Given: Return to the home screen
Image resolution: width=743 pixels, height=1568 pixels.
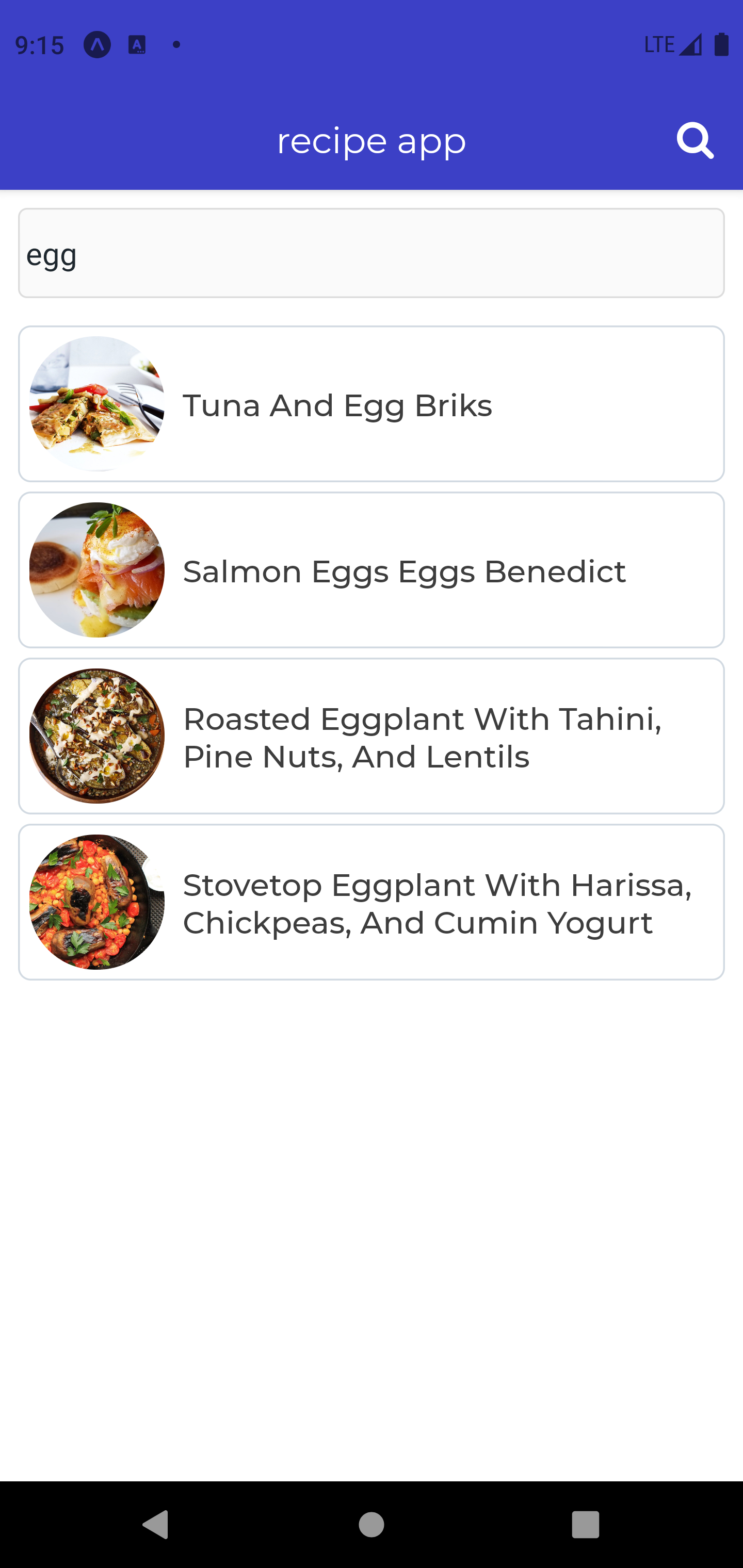Looking at the screenshot, I should pos(371,1525).
